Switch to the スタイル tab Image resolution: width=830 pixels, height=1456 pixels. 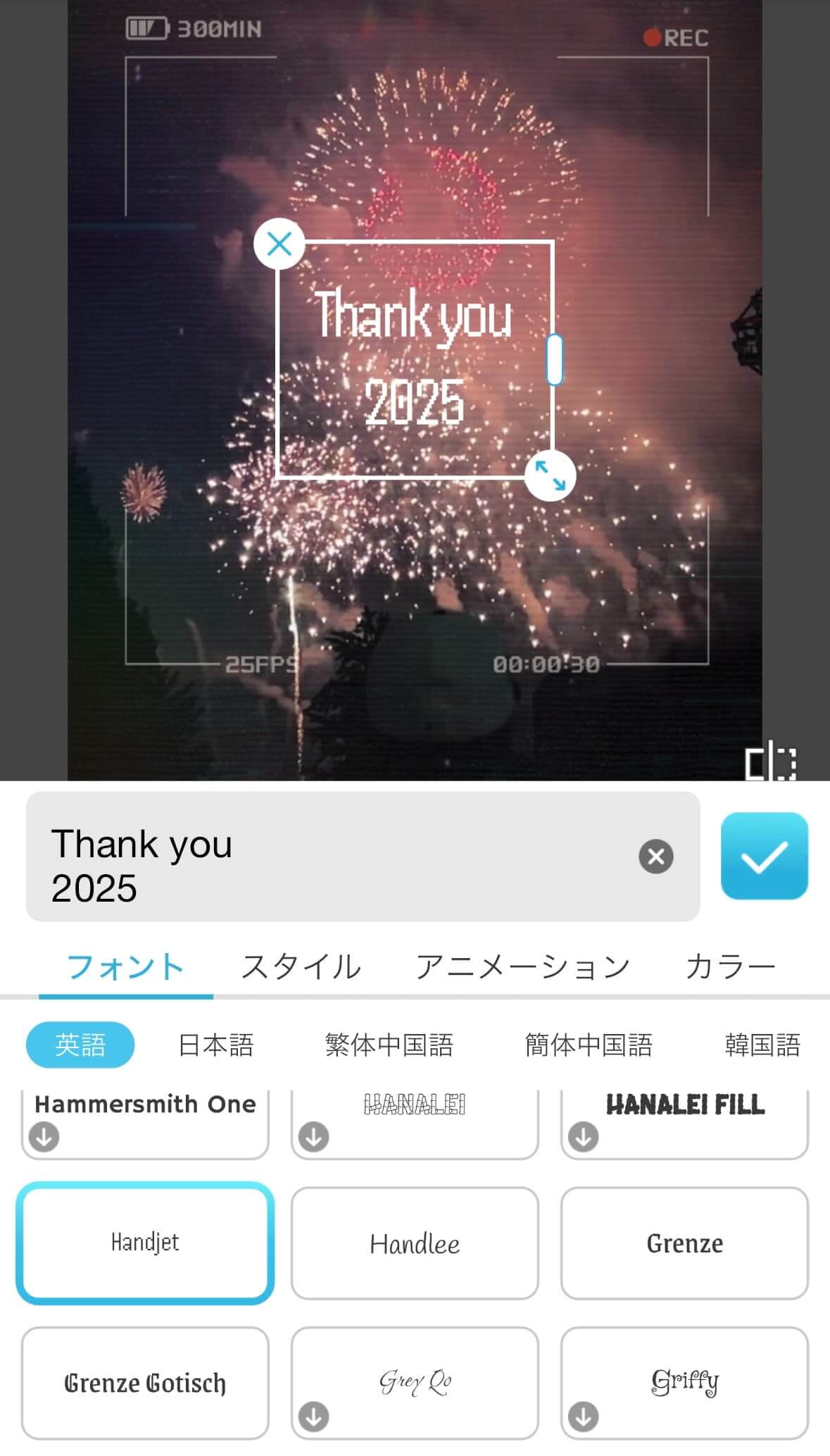(301, 966)
